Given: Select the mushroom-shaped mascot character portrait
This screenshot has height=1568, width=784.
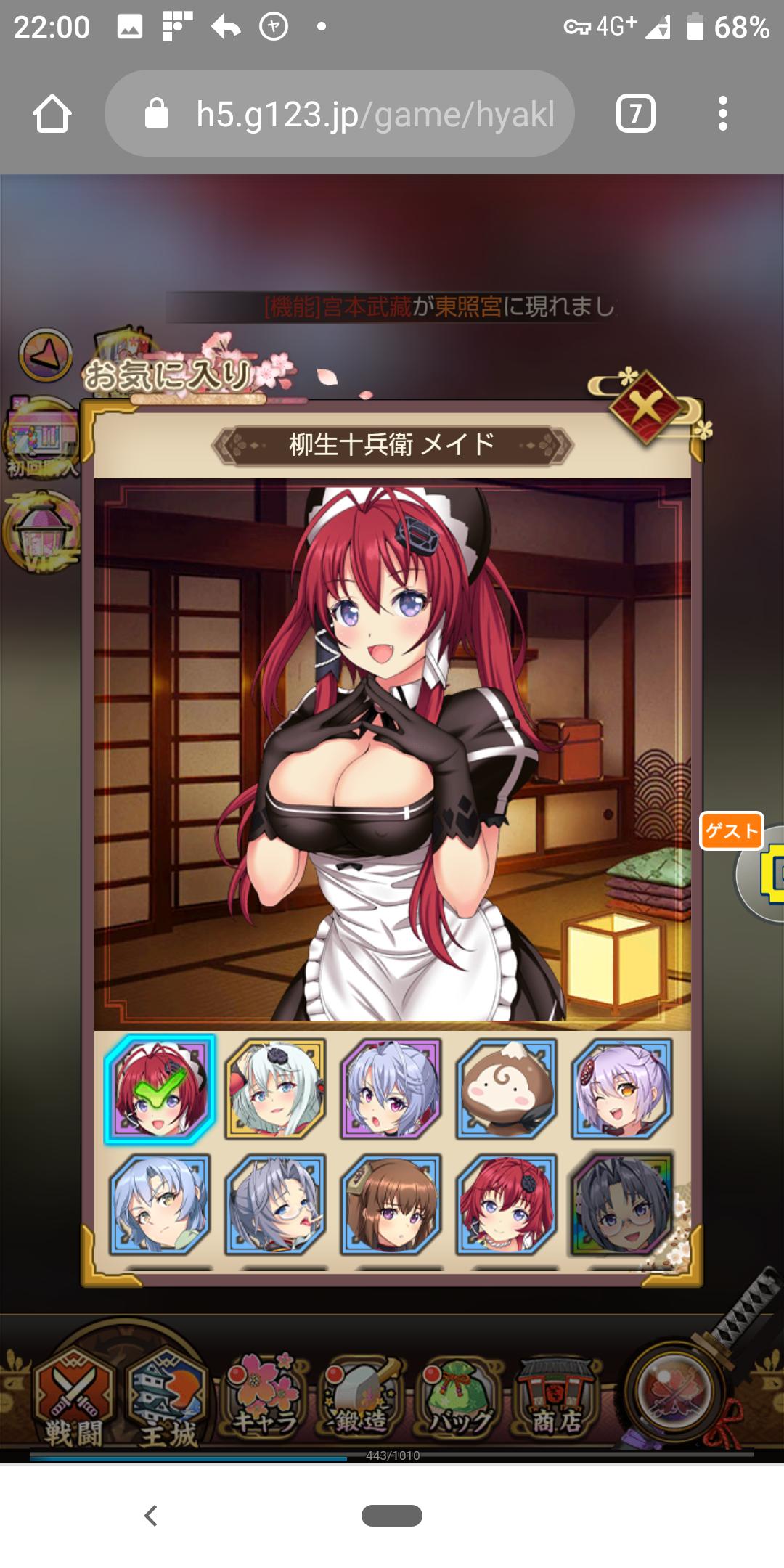Looking at the screenshot, I should pos(507,1088).
